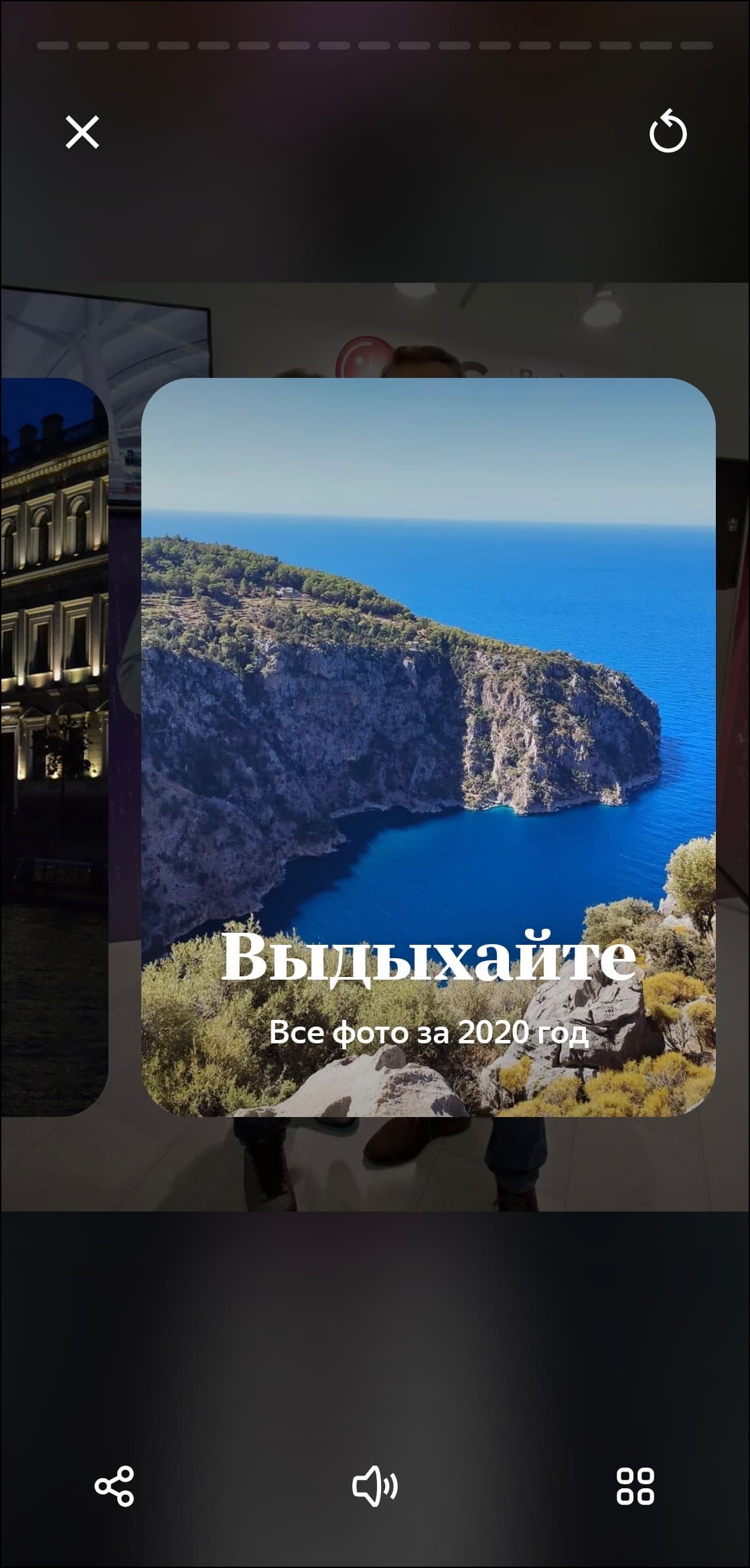Mute the story sound
Image resolution: width=750 pixels, height=1568 pixels.
pos(375,1486)
